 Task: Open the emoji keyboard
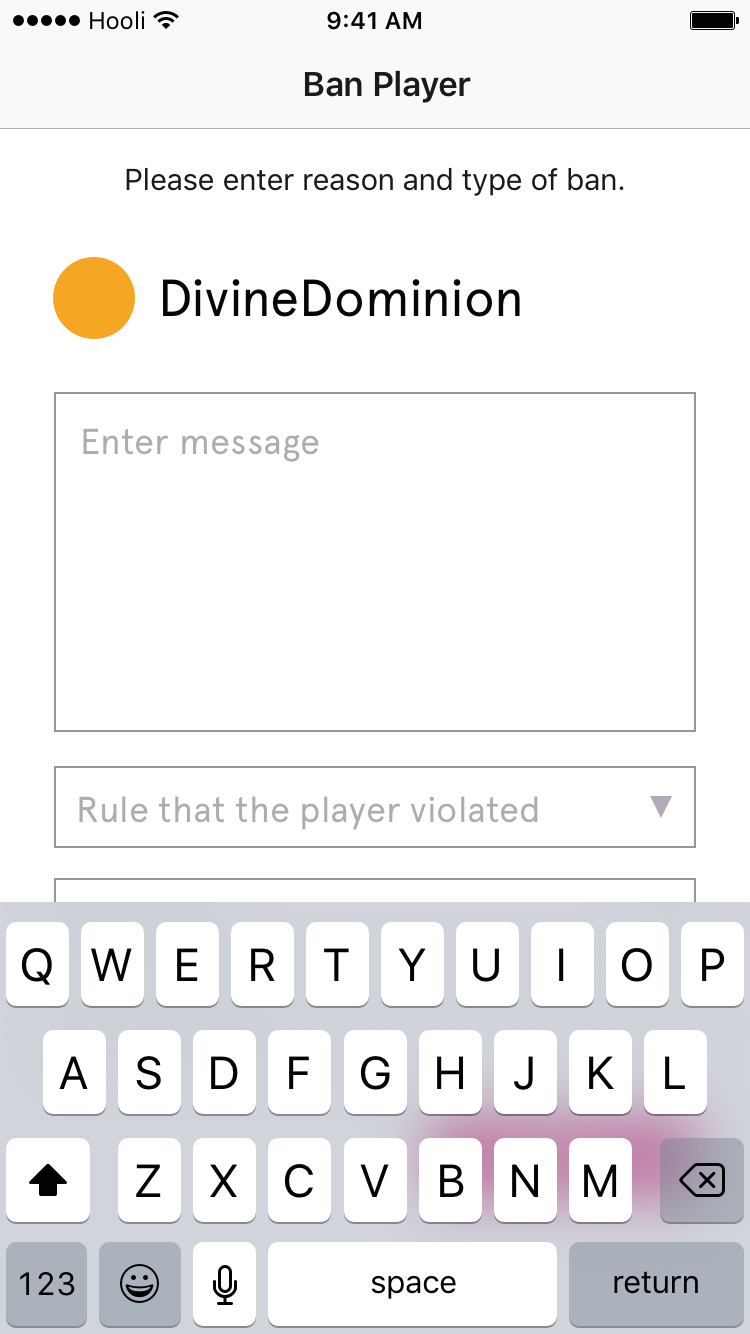[x=140, y=1284]
